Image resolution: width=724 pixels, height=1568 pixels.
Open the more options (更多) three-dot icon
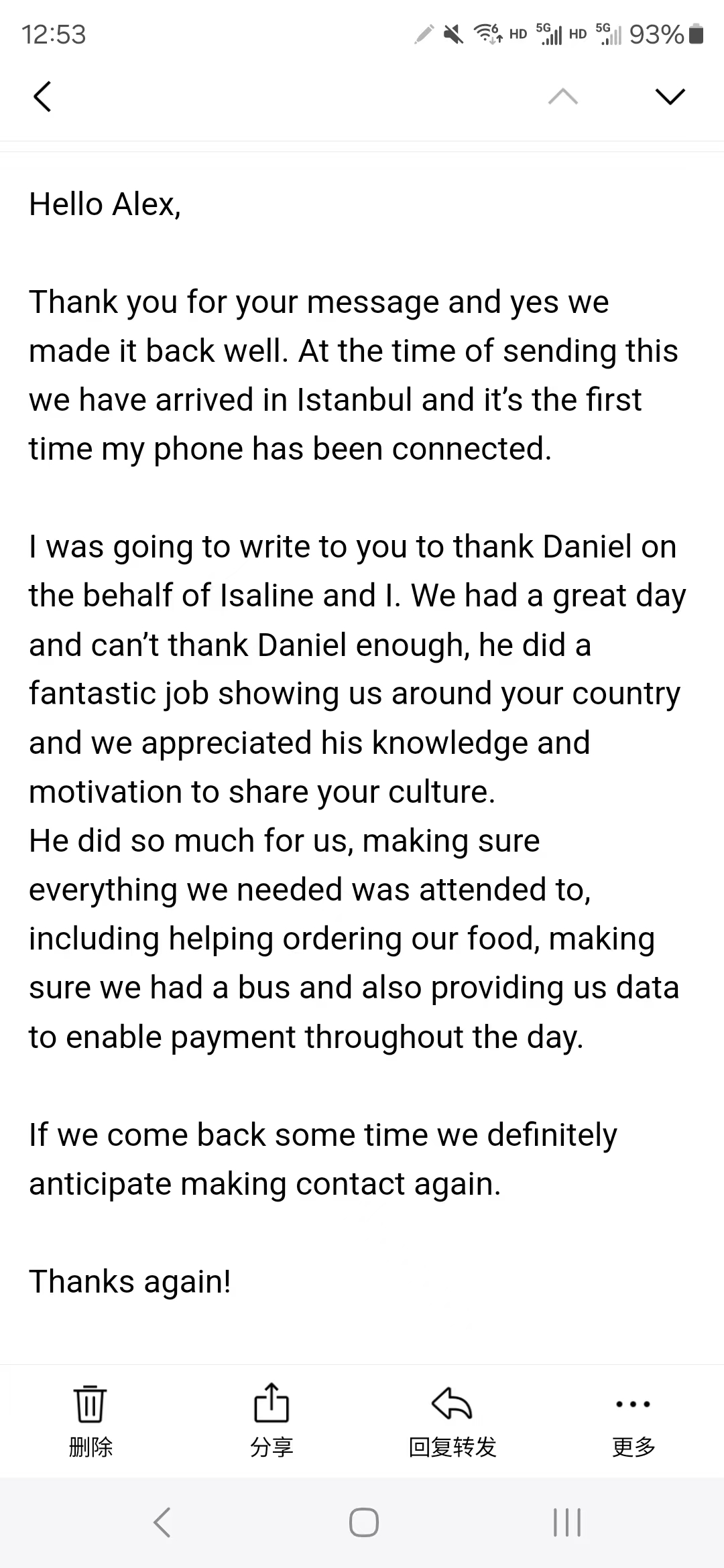point(632,1404)
